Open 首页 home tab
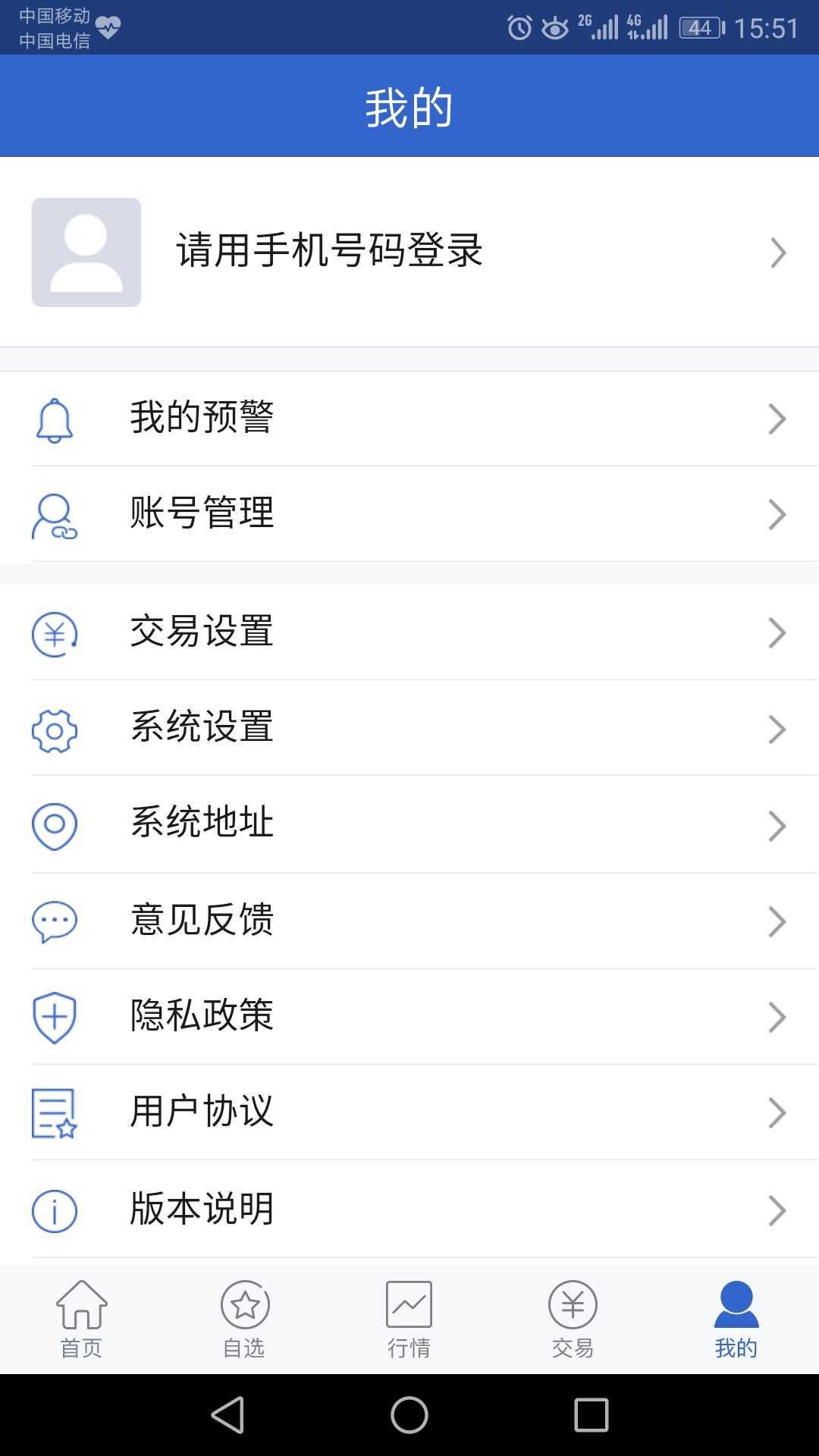The width and height of the screenshot is (819, 1456). (81, 1319)
